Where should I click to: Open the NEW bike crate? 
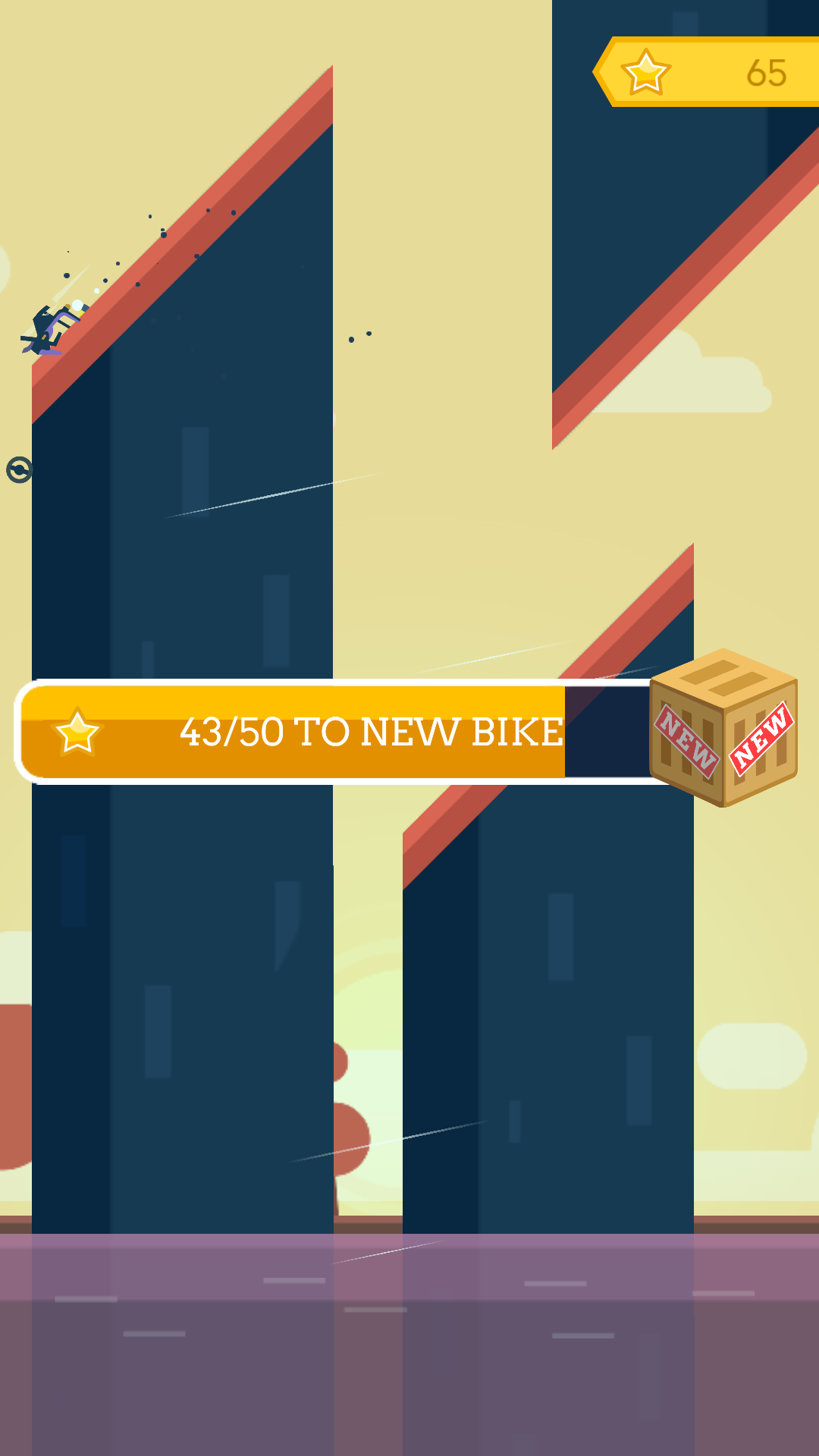click(723, 728)
